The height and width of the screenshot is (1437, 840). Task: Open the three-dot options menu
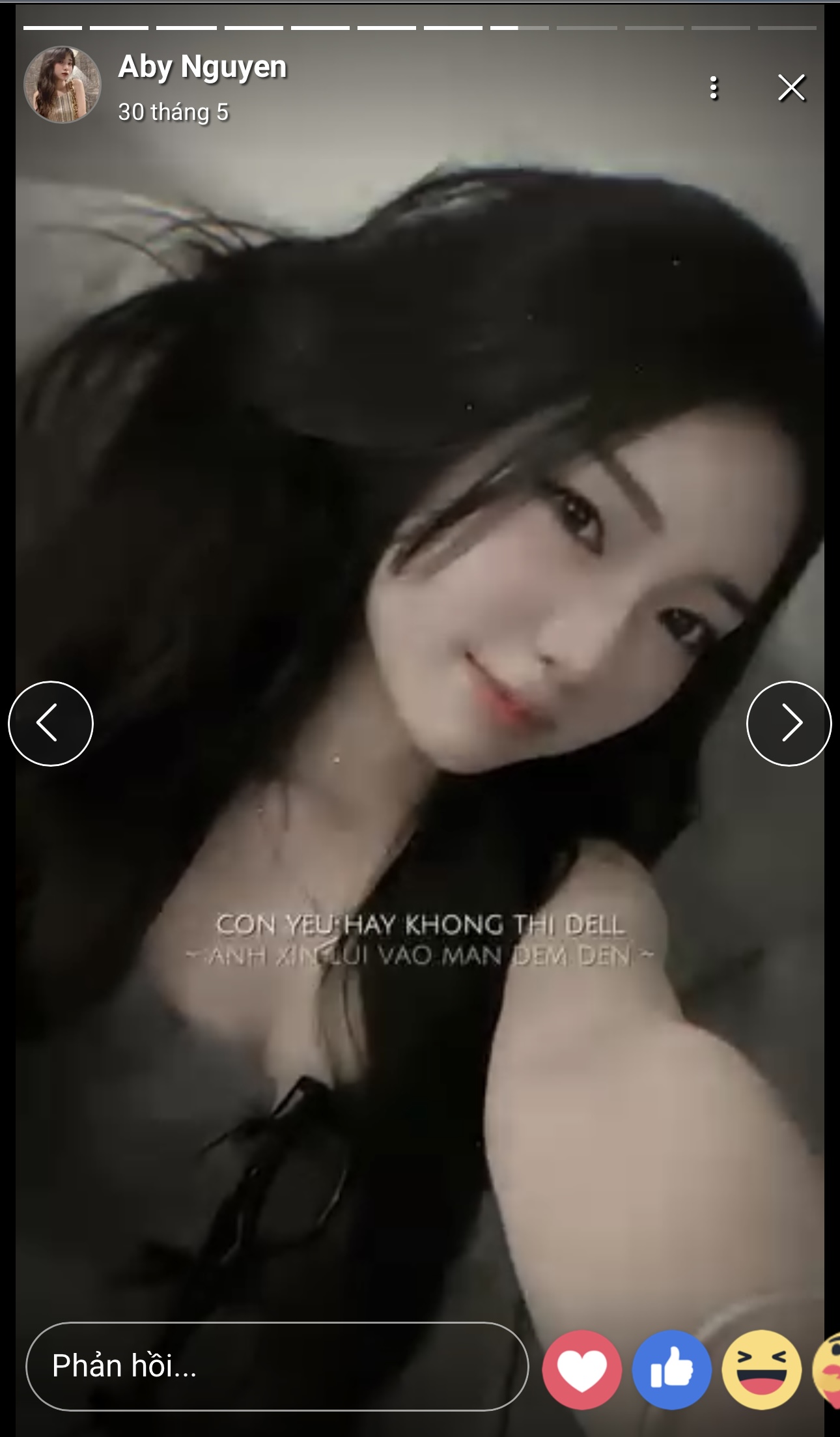(x=714, y=87)
